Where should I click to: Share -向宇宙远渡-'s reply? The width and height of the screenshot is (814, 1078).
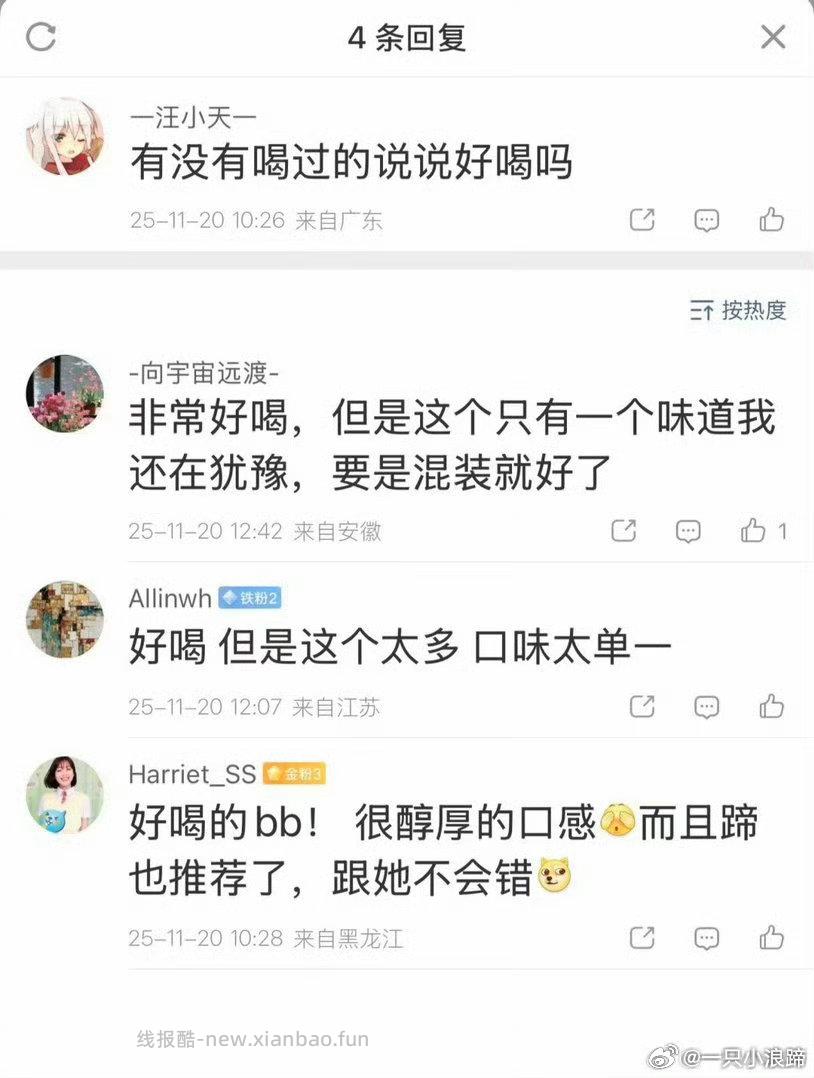[624, 531]
